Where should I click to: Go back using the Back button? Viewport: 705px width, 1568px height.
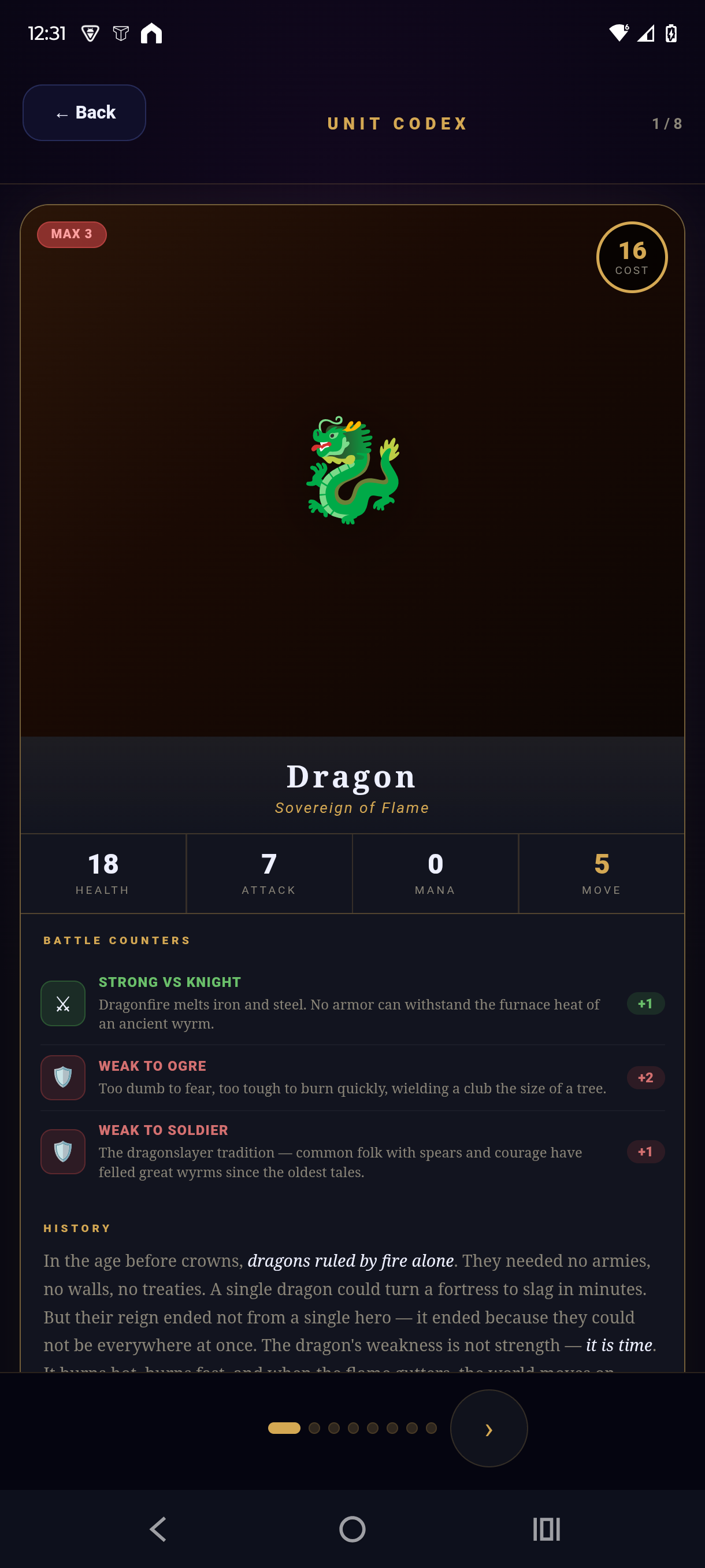[x=84, y=113]
